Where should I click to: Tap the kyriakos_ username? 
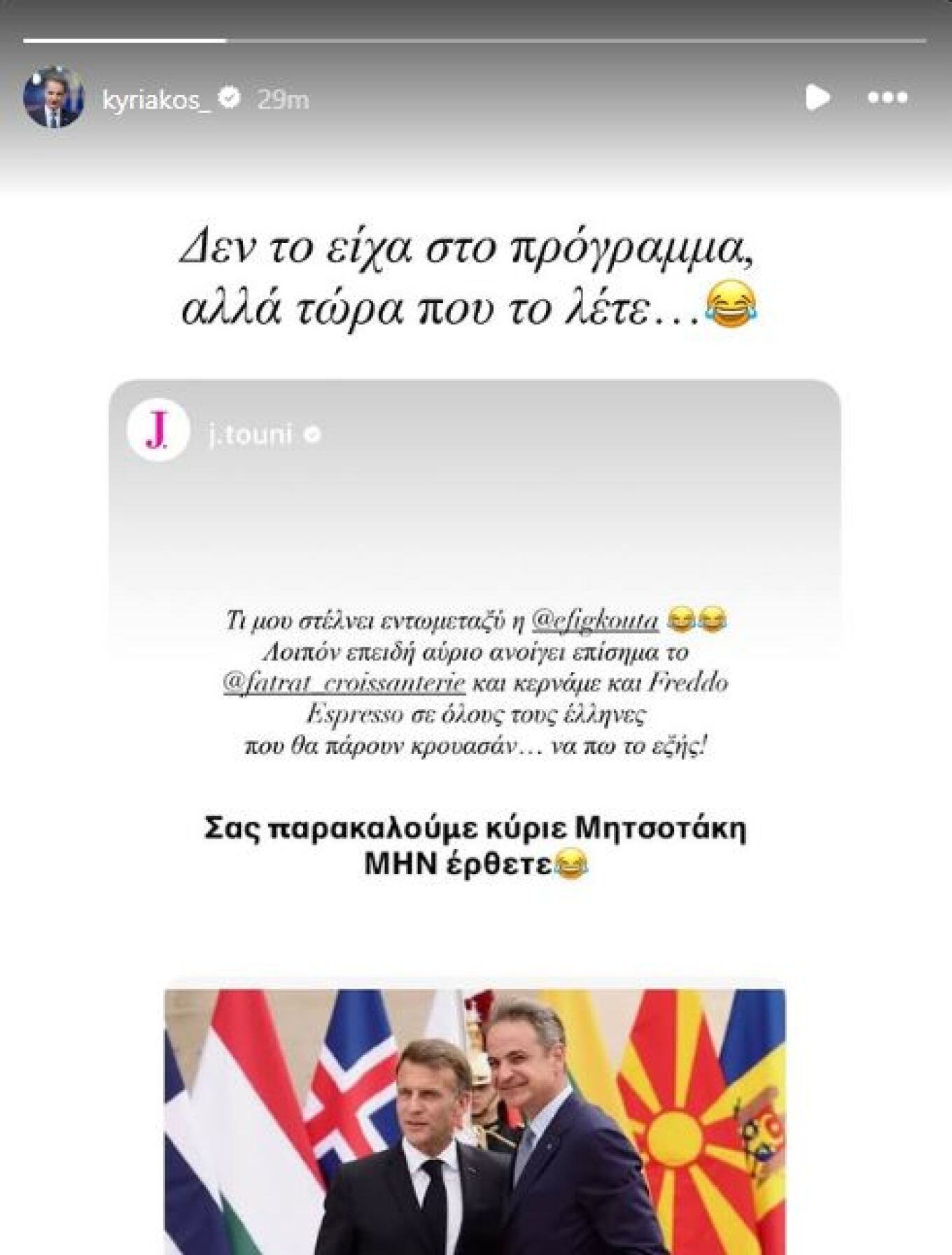[156, 100]
